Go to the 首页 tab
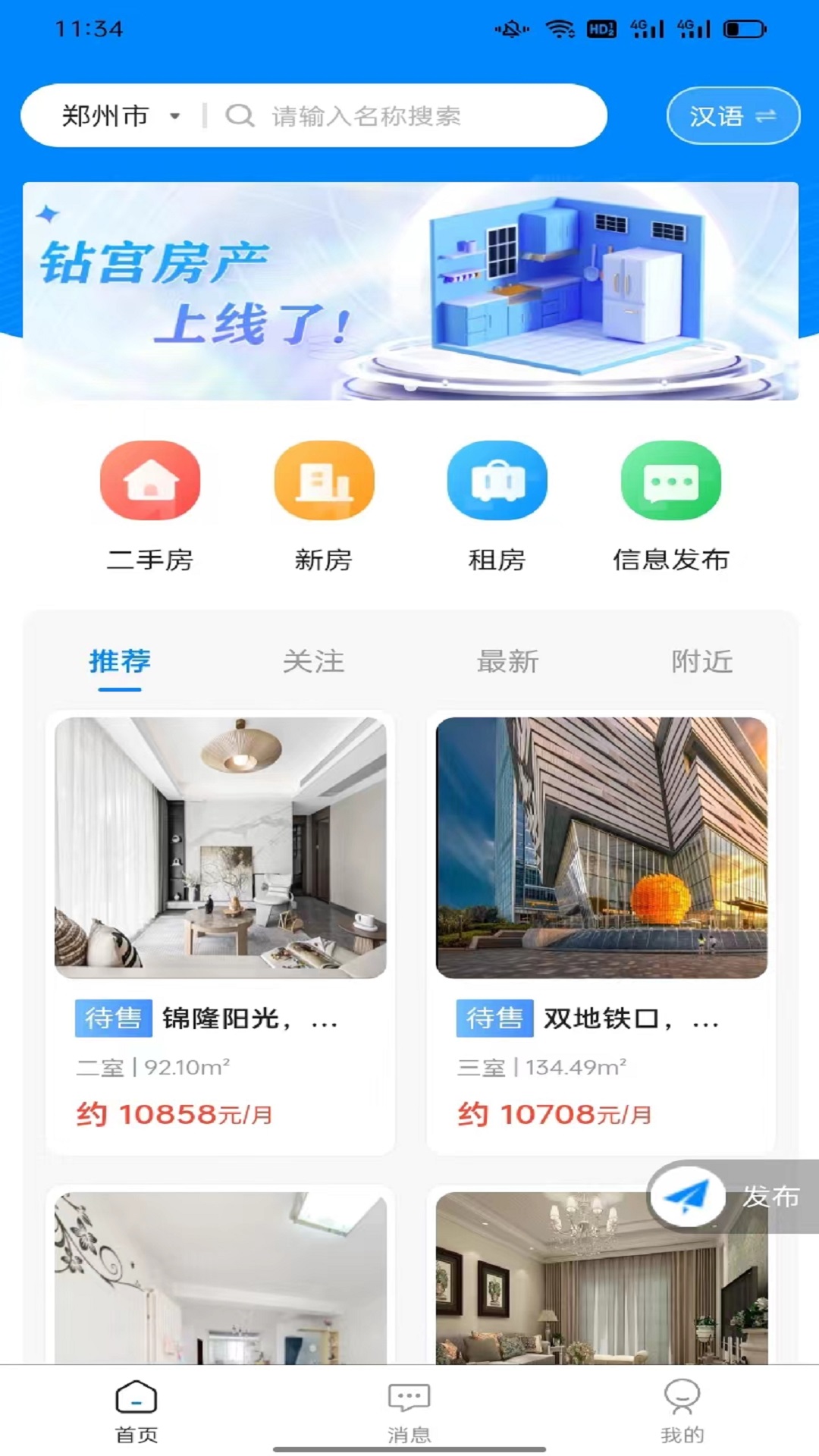Viewport: 819px width, 1456px height. 136,1411
